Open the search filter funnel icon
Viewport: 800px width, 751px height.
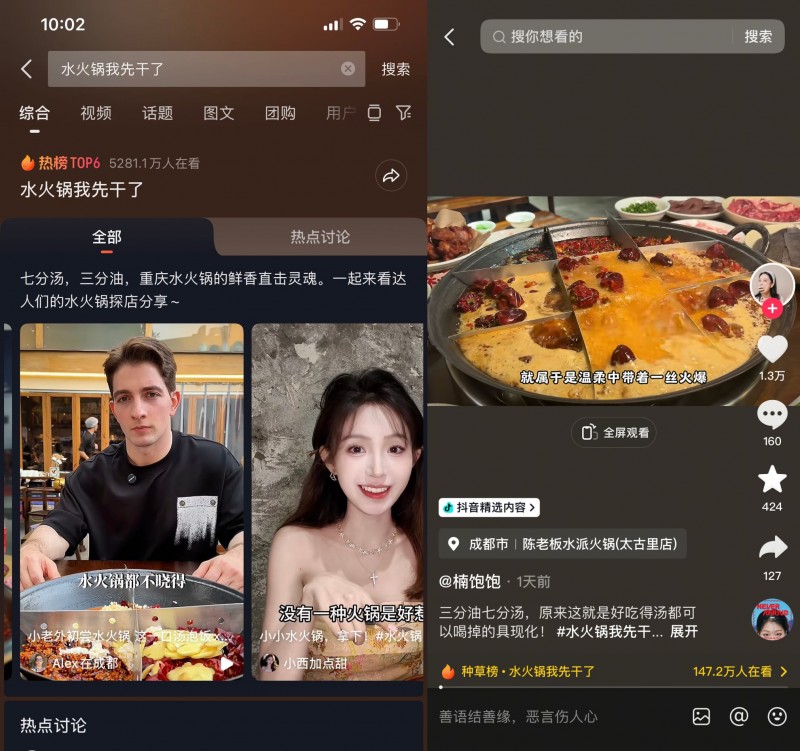403,113
